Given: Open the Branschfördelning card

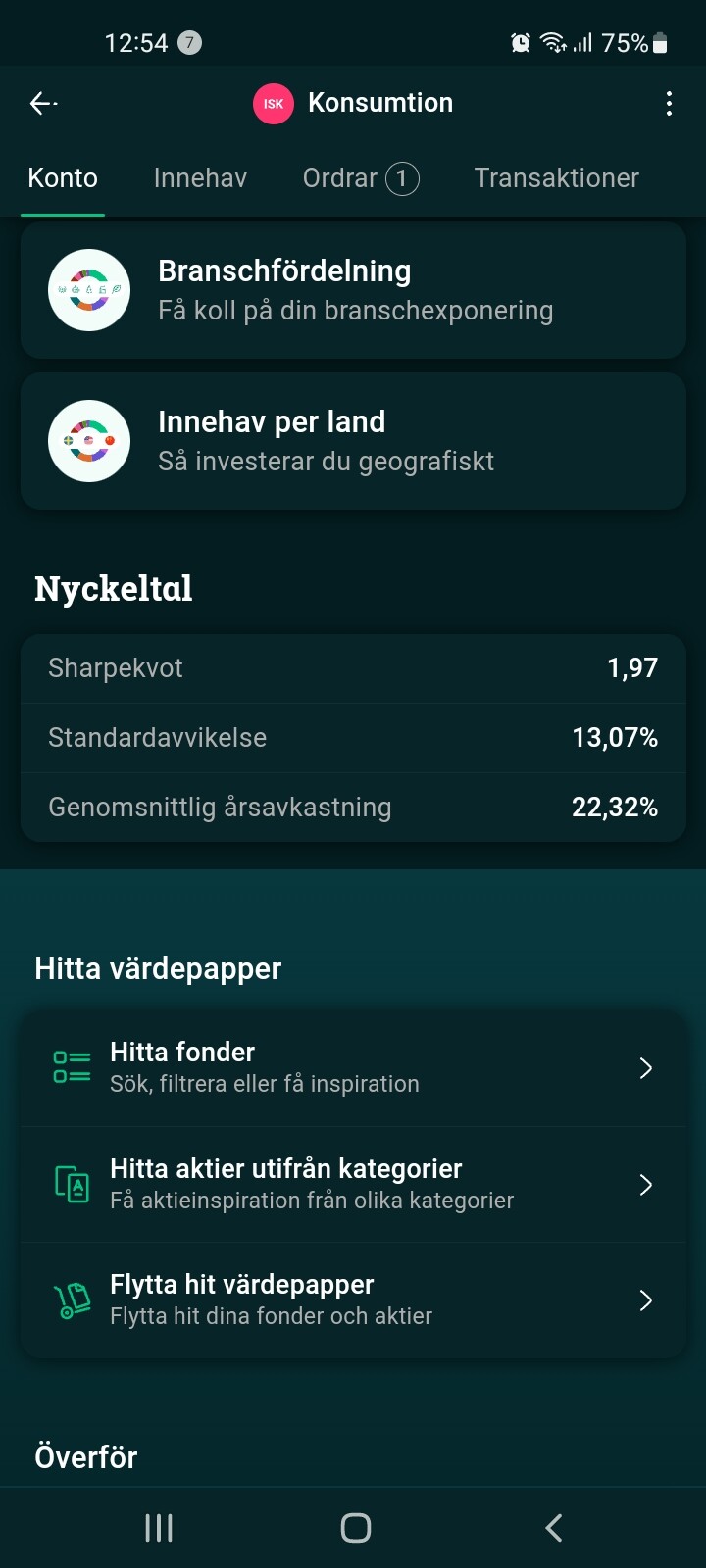Looking at the screenshot, I should click(x=353, y=290).
